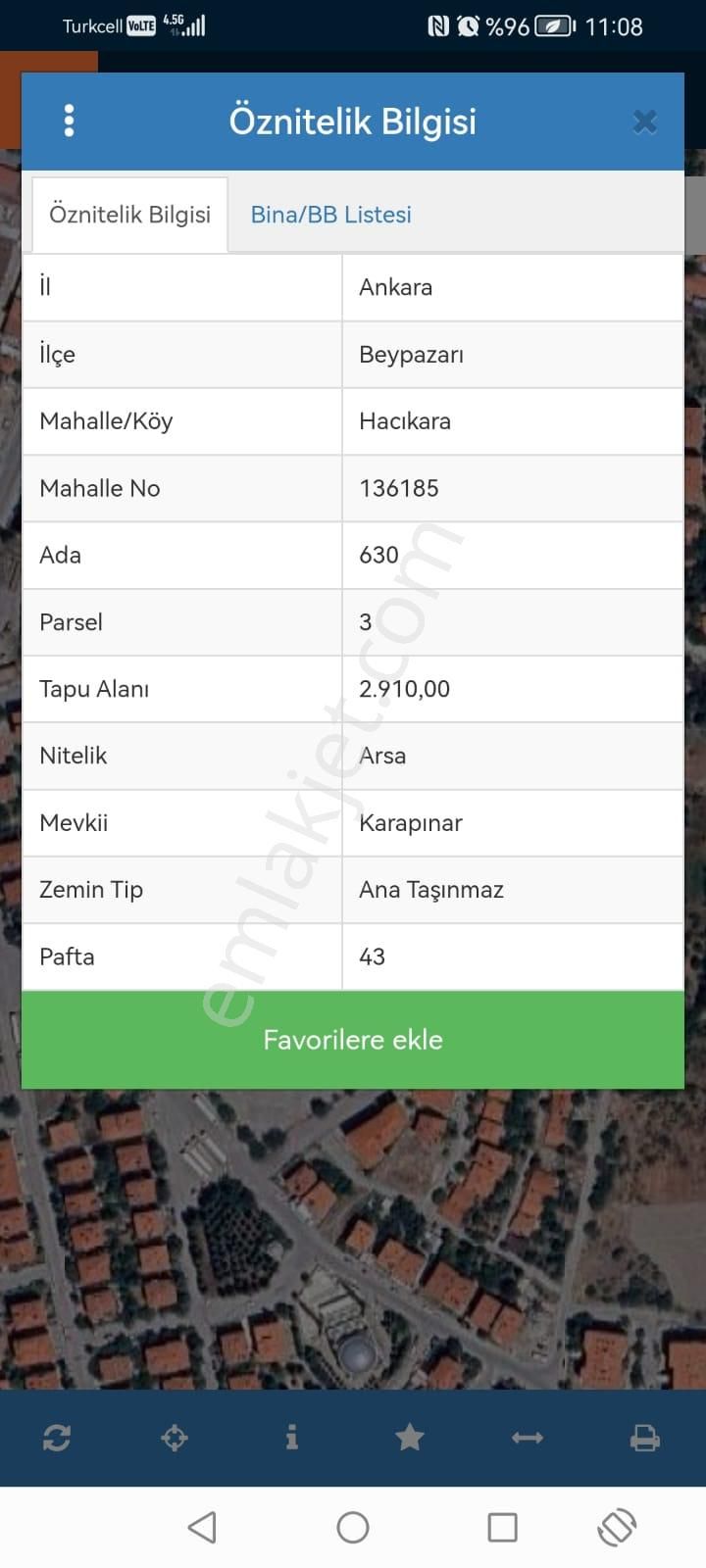Select the Öznitelik Bilgisi tab

(x=130, y=215)
